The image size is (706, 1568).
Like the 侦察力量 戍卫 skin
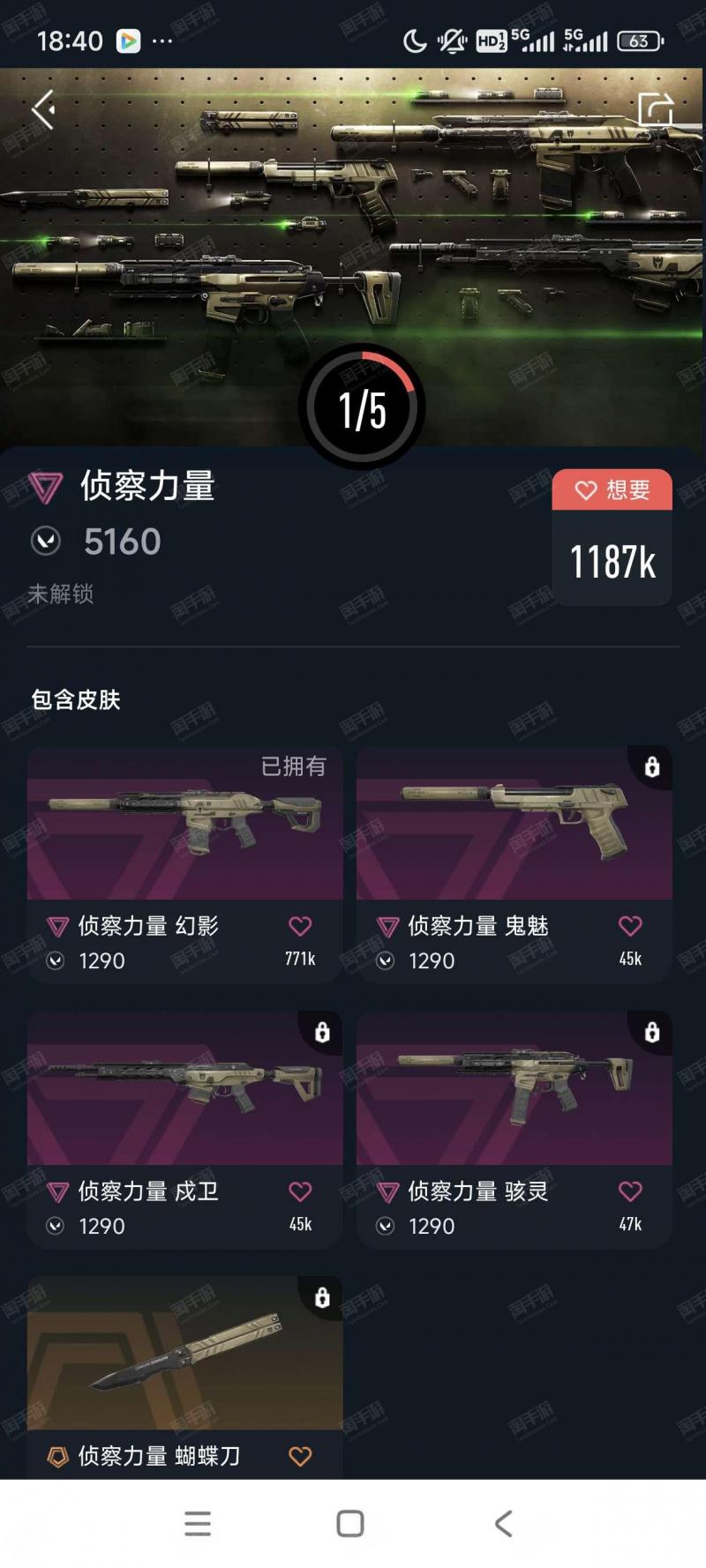pos(300,1191)
